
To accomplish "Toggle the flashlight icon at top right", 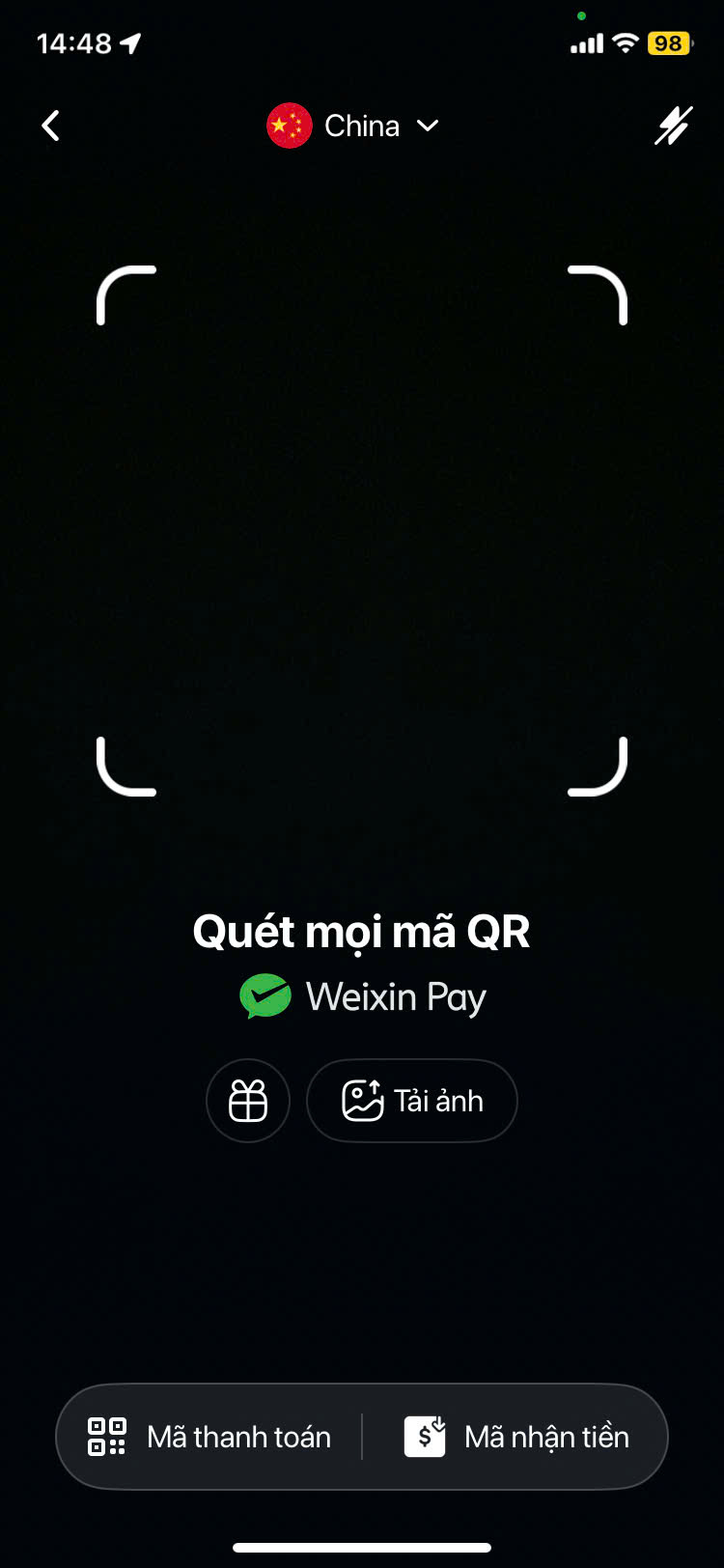I will [x=674, y=126].
